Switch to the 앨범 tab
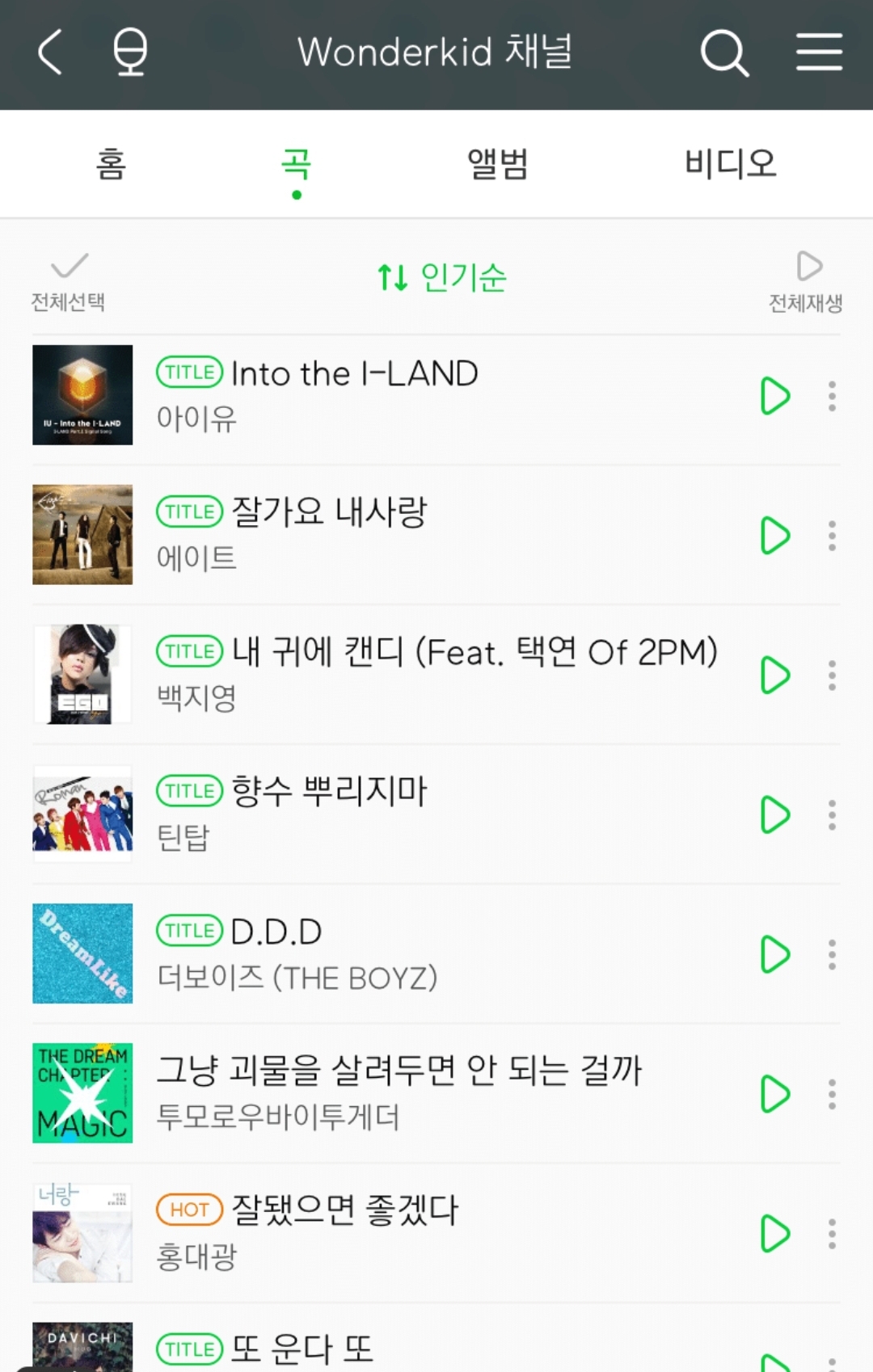 point(497,164)
